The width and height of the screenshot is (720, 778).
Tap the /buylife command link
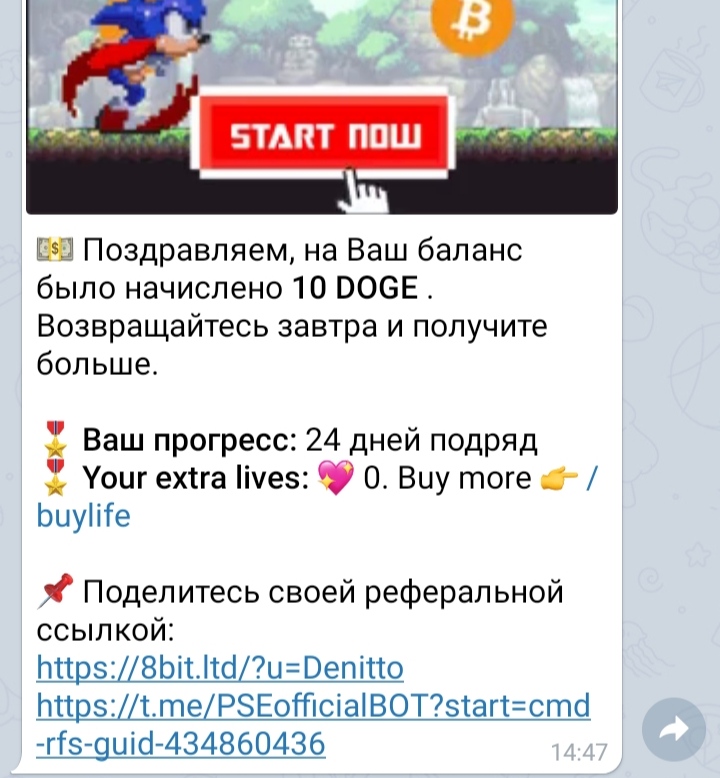[83, 517]
